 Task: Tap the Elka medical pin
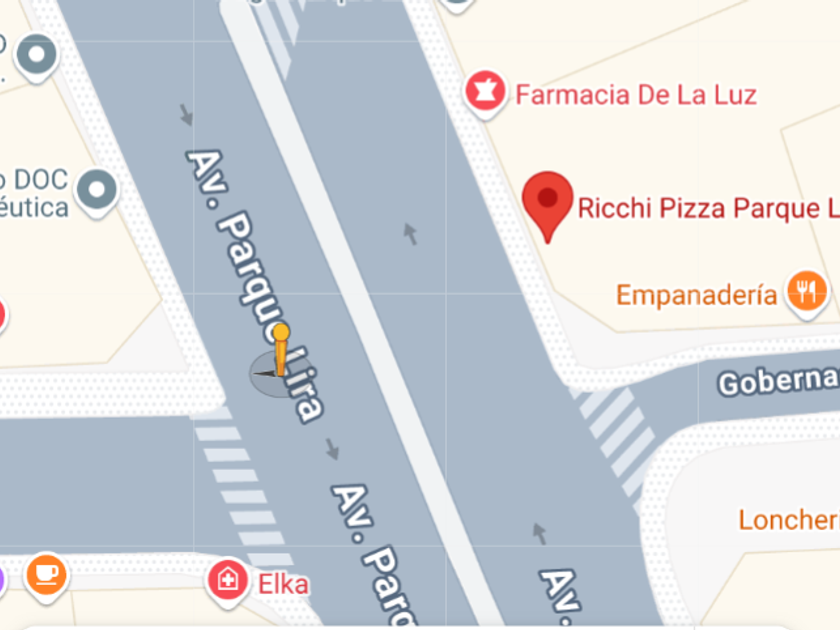(228, 582)
